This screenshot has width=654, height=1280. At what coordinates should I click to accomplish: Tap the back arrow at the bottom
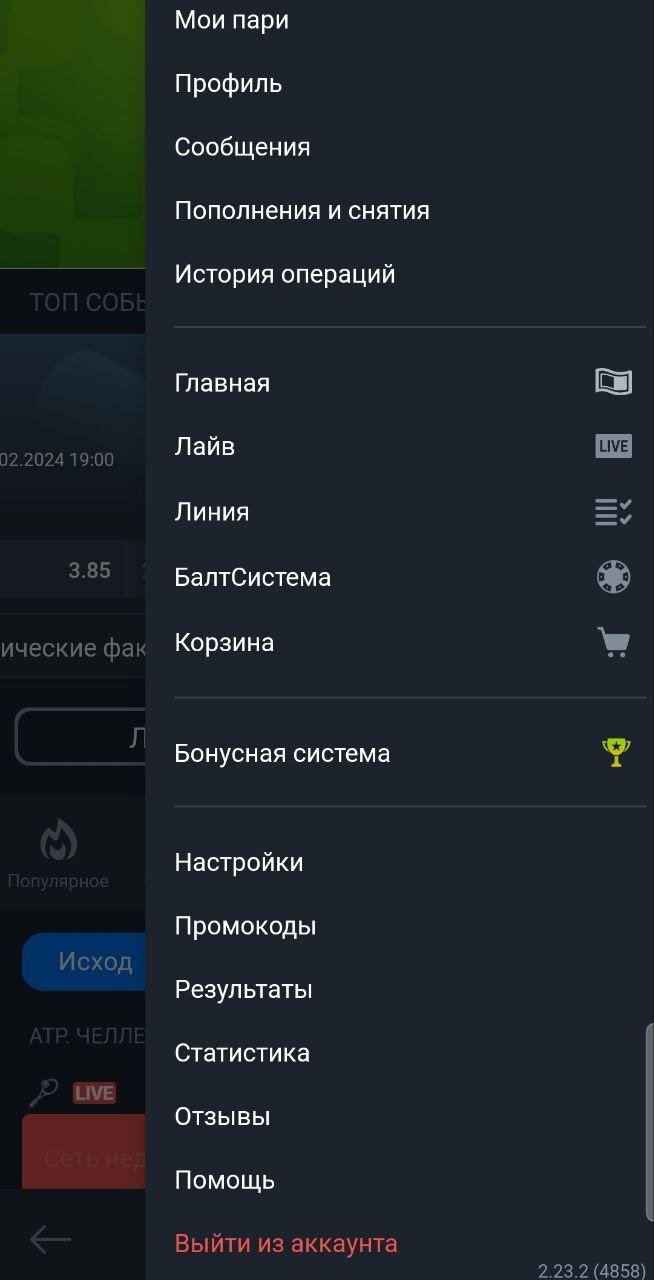pos(50,1240)
